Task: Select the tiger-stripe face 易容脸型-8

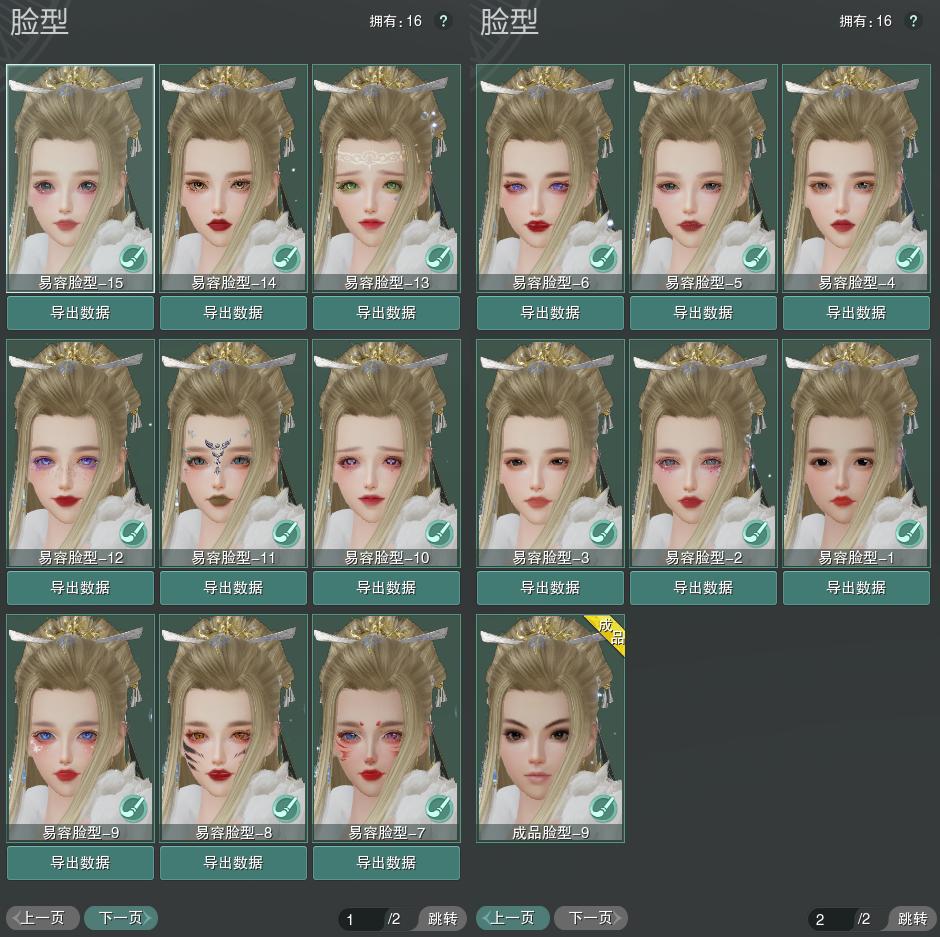Action: 233,720
